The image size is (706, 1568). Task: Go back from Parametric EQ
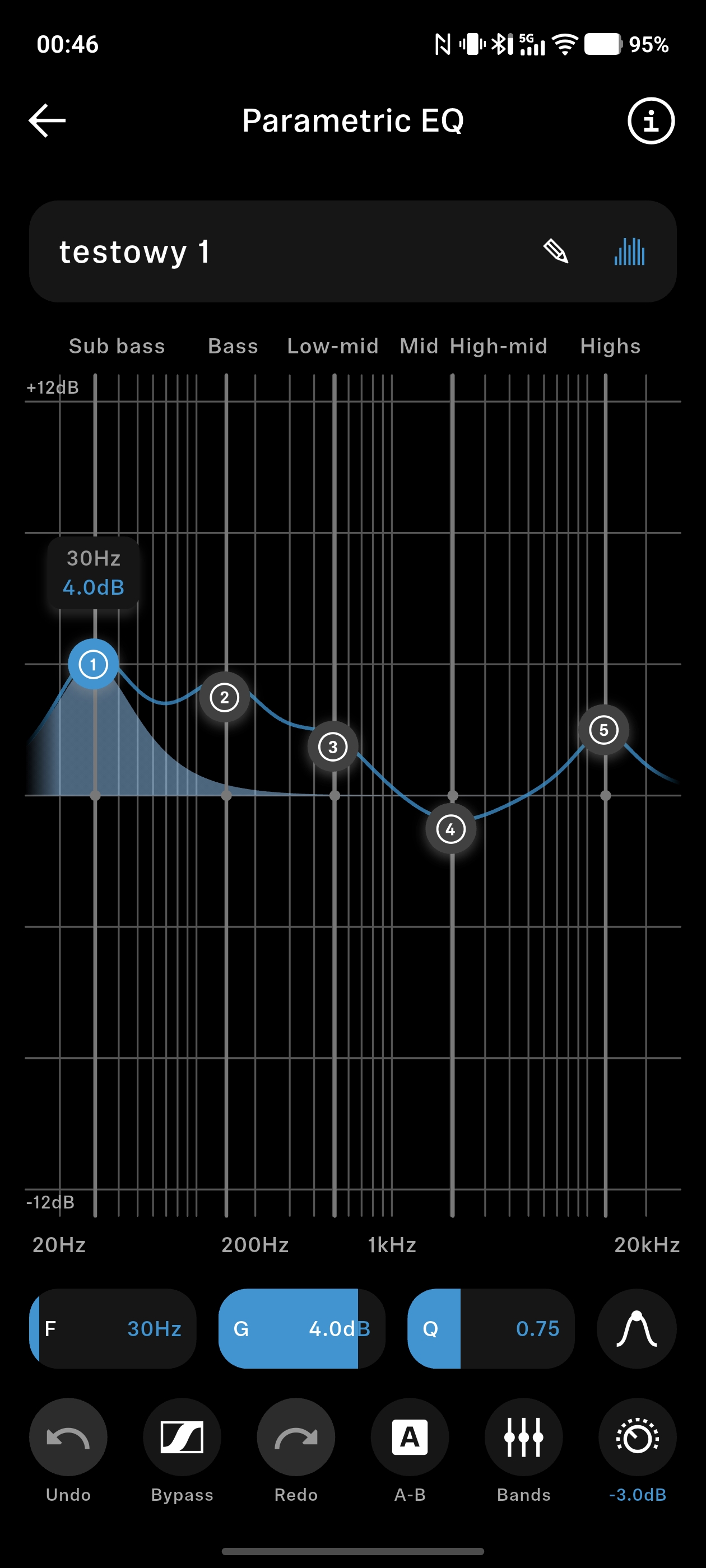(x=47, y=120)
